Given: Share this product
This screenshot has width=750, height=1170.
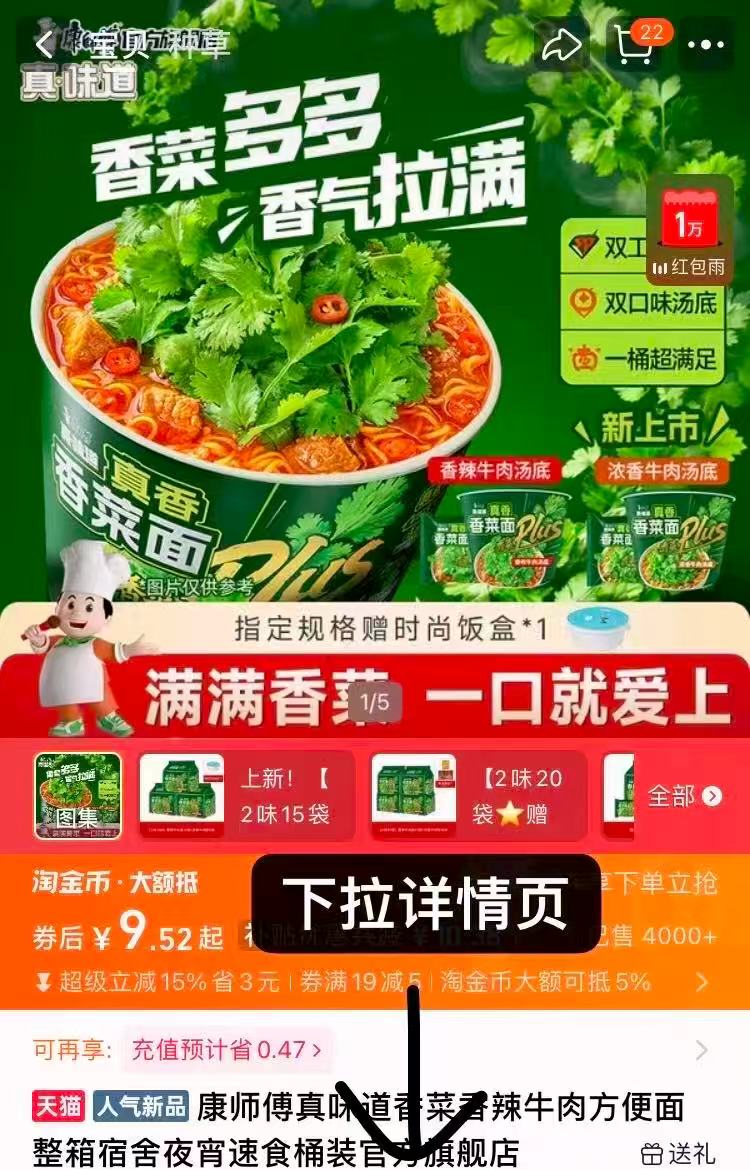Looking at the screenshot, I should (x=562, y=44).
